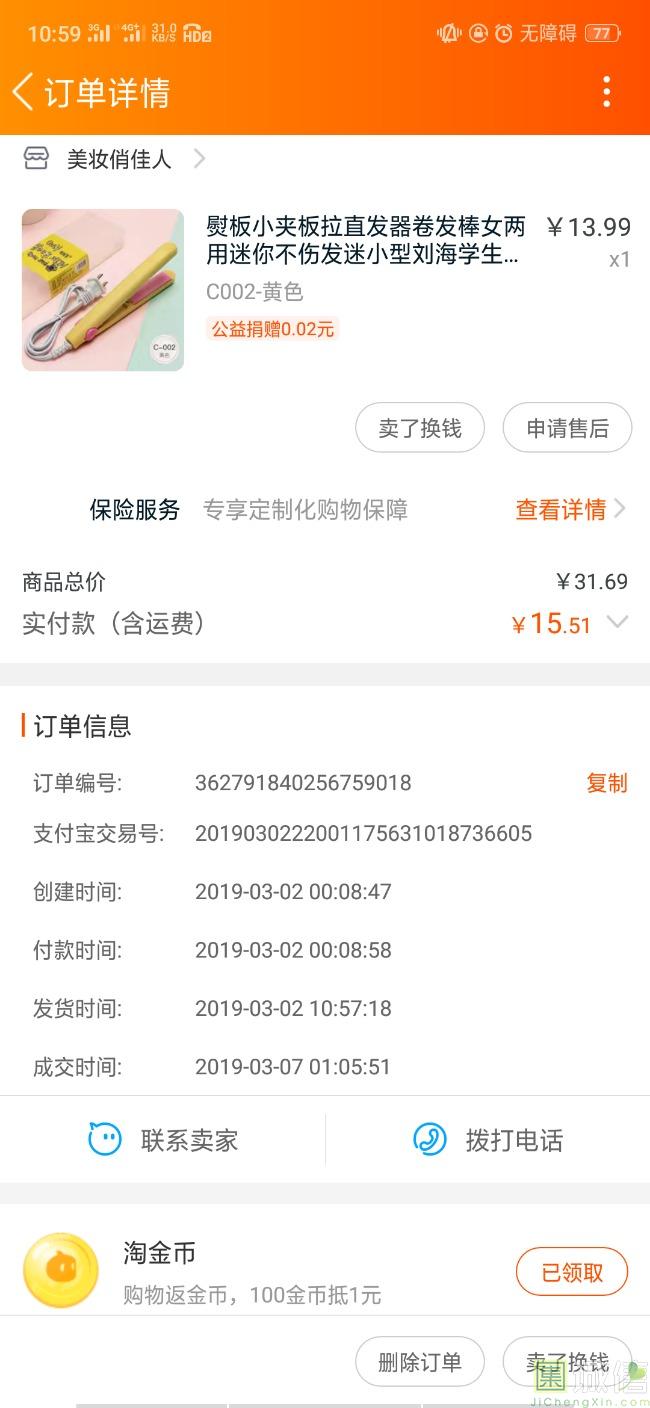Open the three-dot overflow menu
The width and height of the screenshot is (650, 1408).
[x=606, y=92]
